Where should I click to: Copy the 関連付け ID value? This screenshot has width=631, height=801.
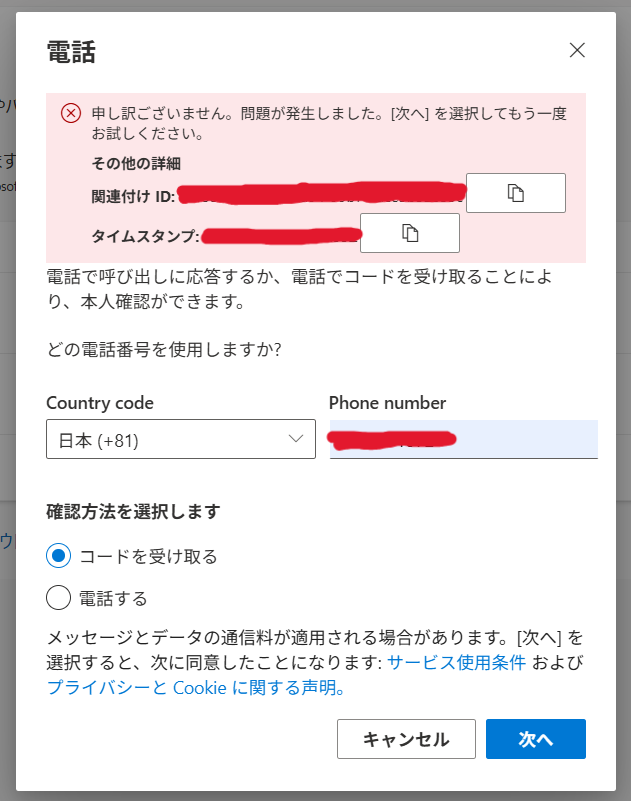coord(515,193)
